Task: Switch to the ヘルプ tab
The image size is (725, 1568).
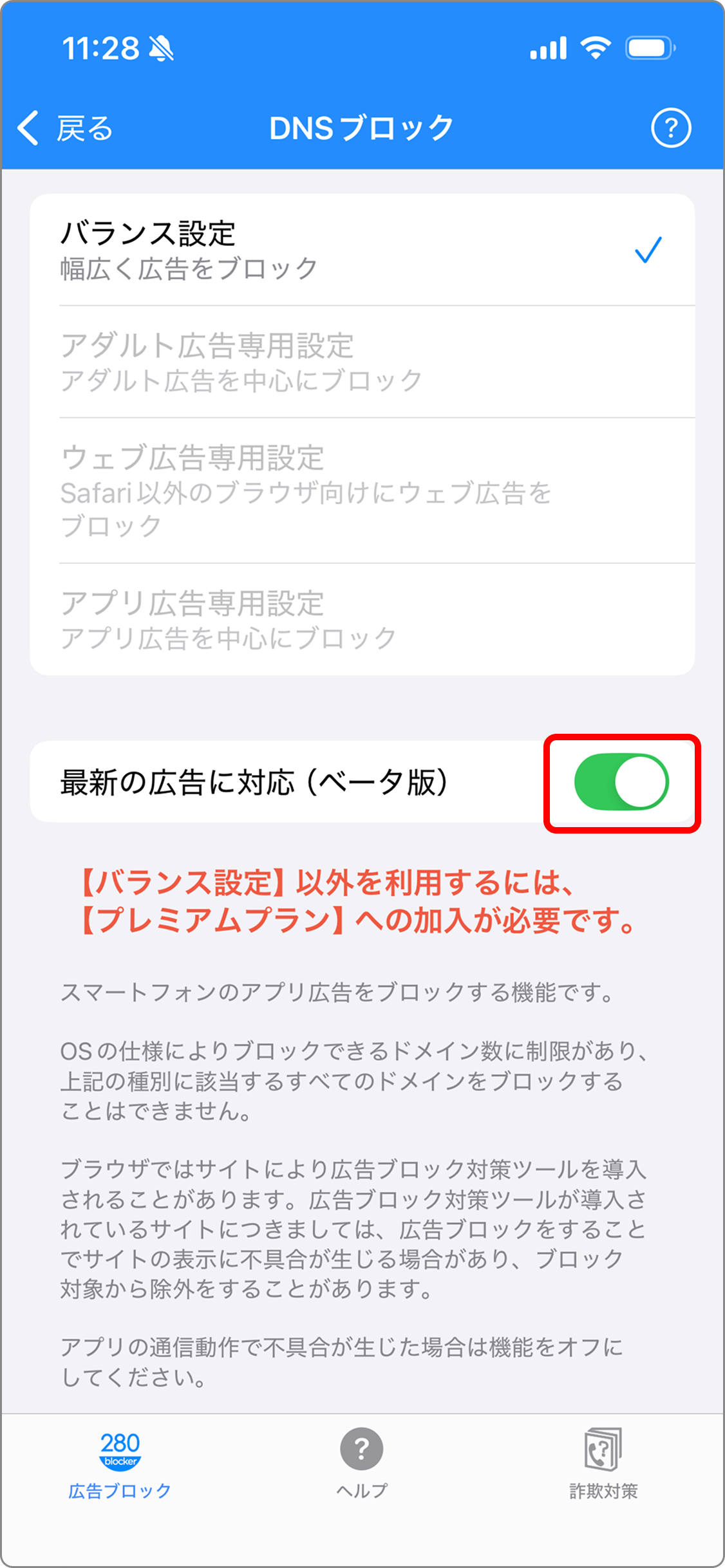Action: click(362, 1463)
